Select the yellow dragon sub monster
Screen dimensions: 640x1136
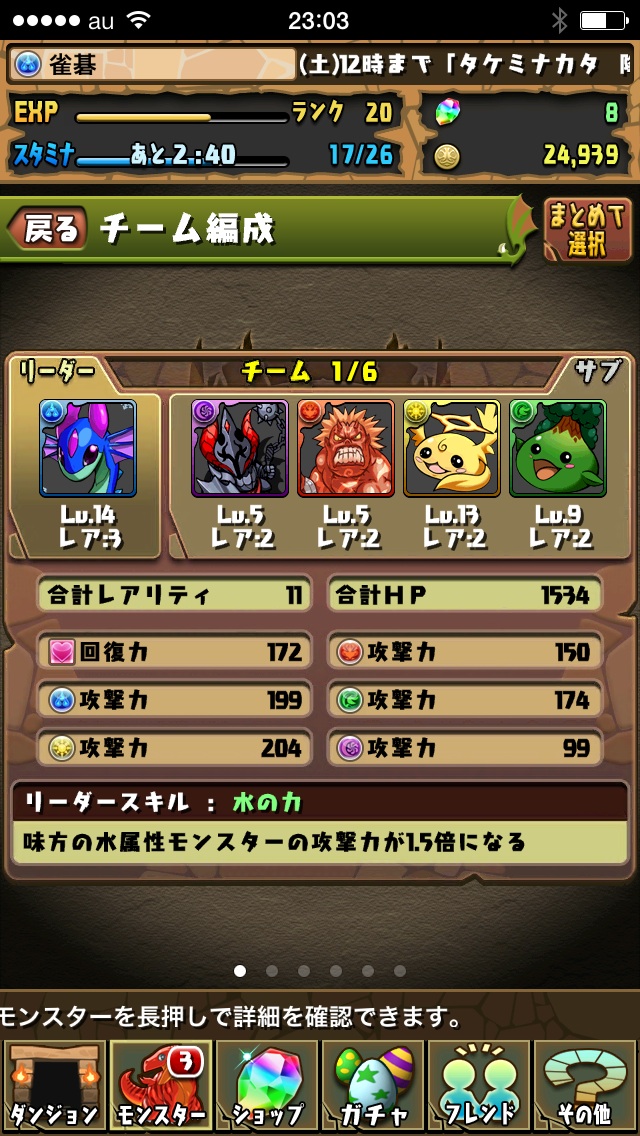(x=452, y=448)
